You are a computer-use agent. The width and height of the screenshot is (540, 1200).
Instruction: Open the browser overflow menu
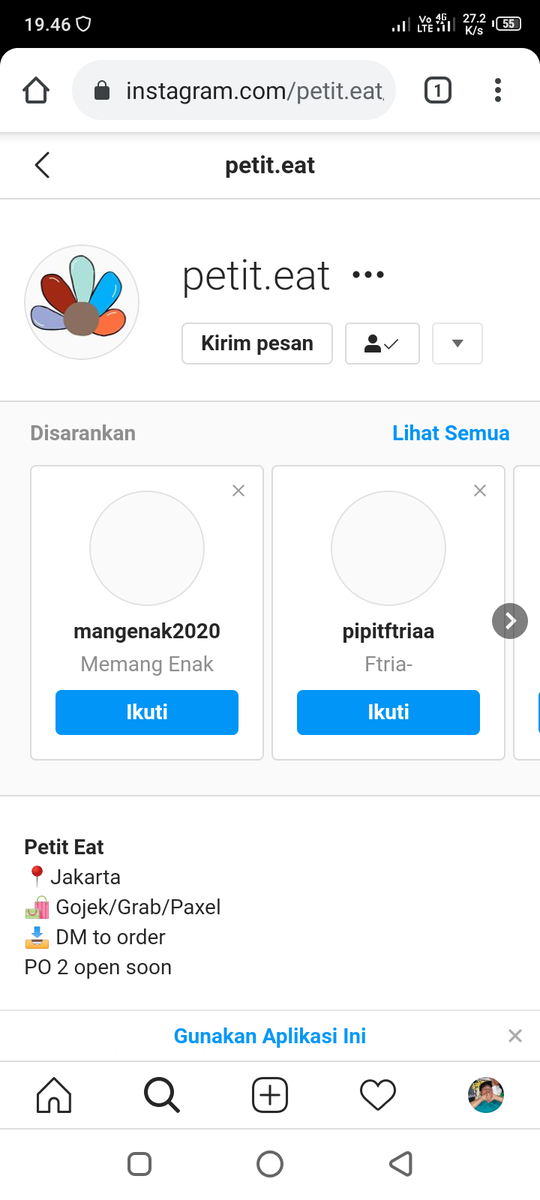pos(498,91)
